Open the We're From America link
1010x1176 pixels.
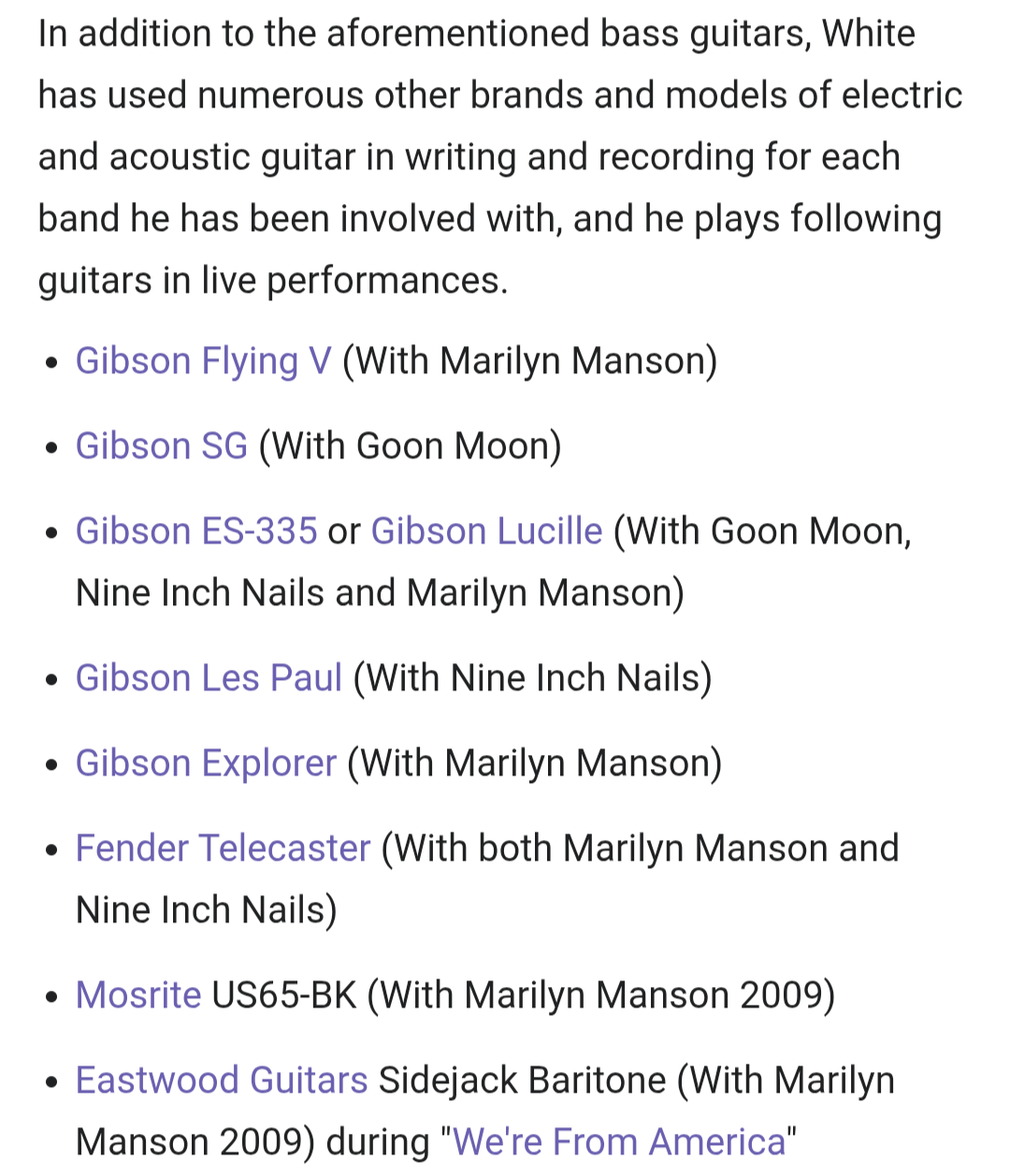(x=619, y=1142)
